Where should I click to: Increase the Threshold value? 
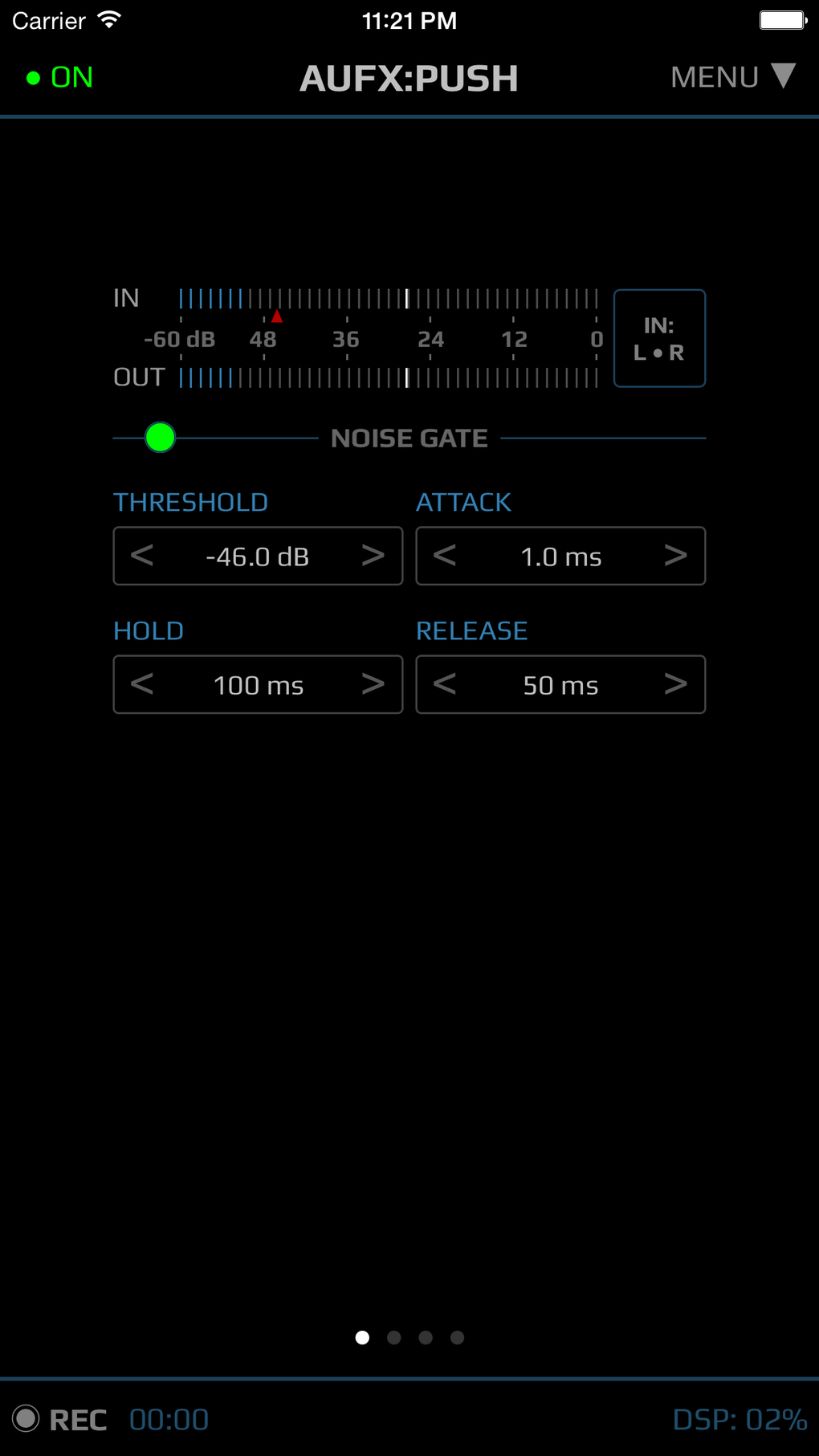(373, 556)
